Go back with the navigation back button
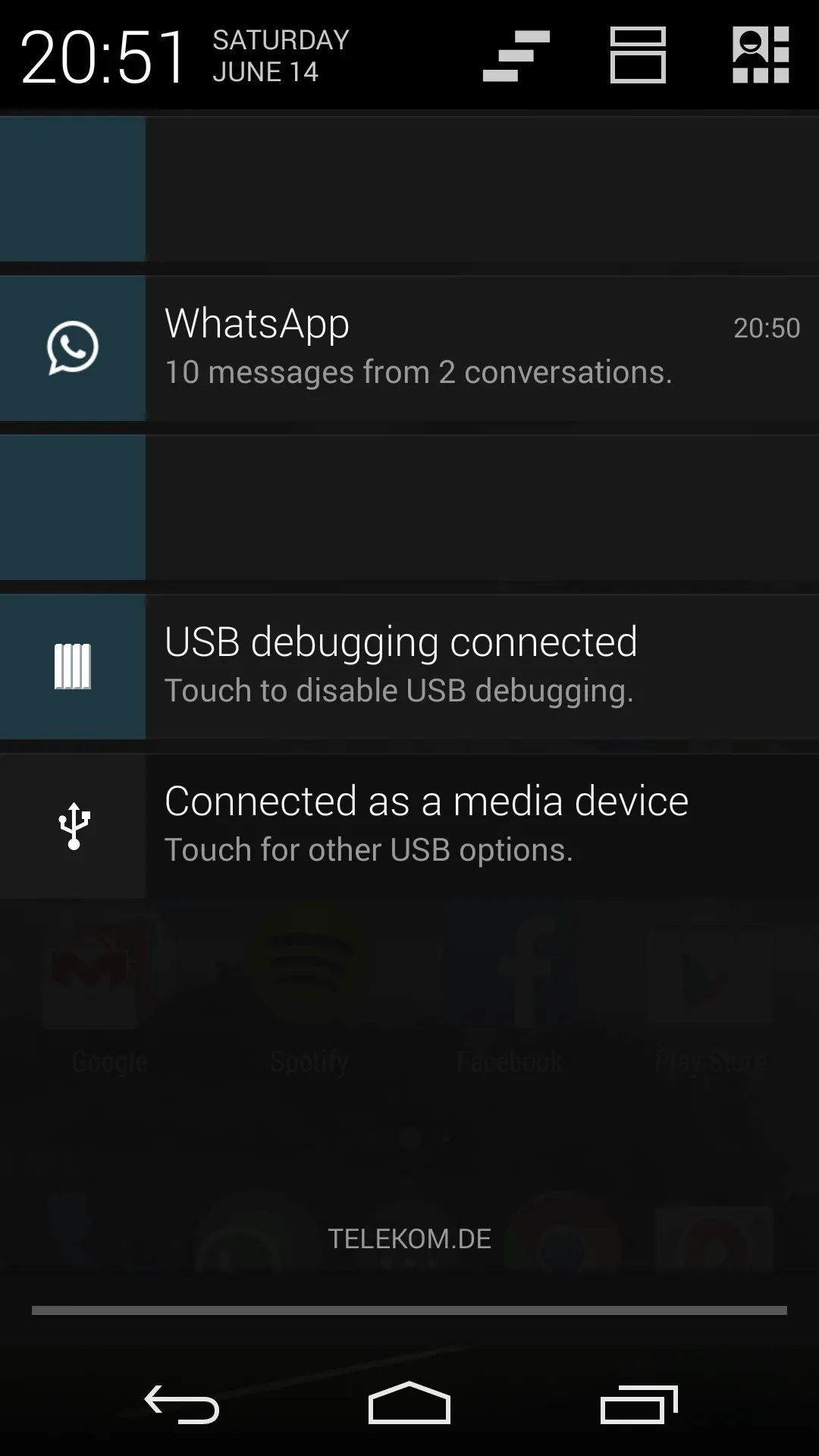This screenshot has height=1456, width=819. (x=182, y=1404)
